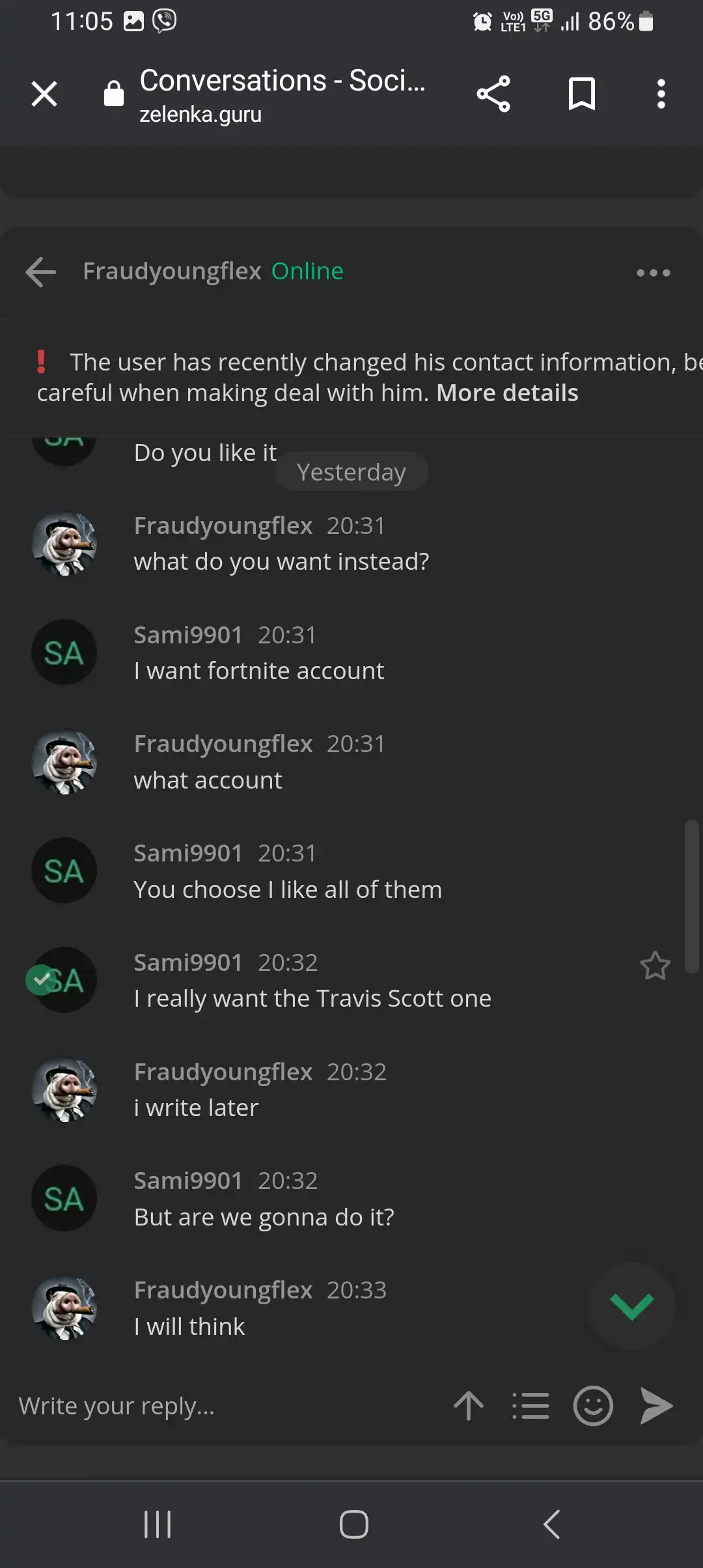Share this page link
The image size is (703, 1568).
point(493,94)
